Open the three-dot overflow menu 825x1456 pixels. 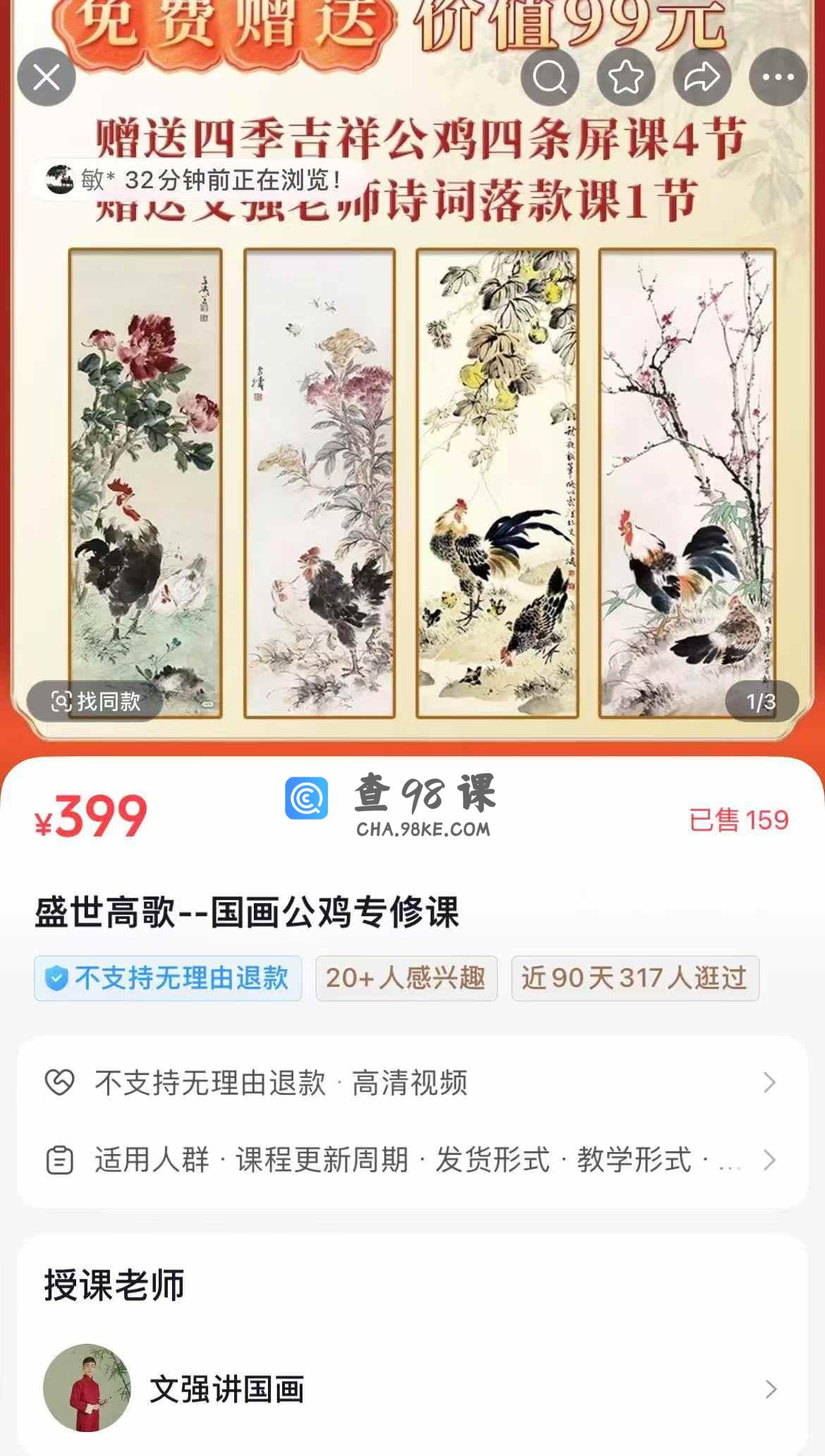[x=778, y=77]
